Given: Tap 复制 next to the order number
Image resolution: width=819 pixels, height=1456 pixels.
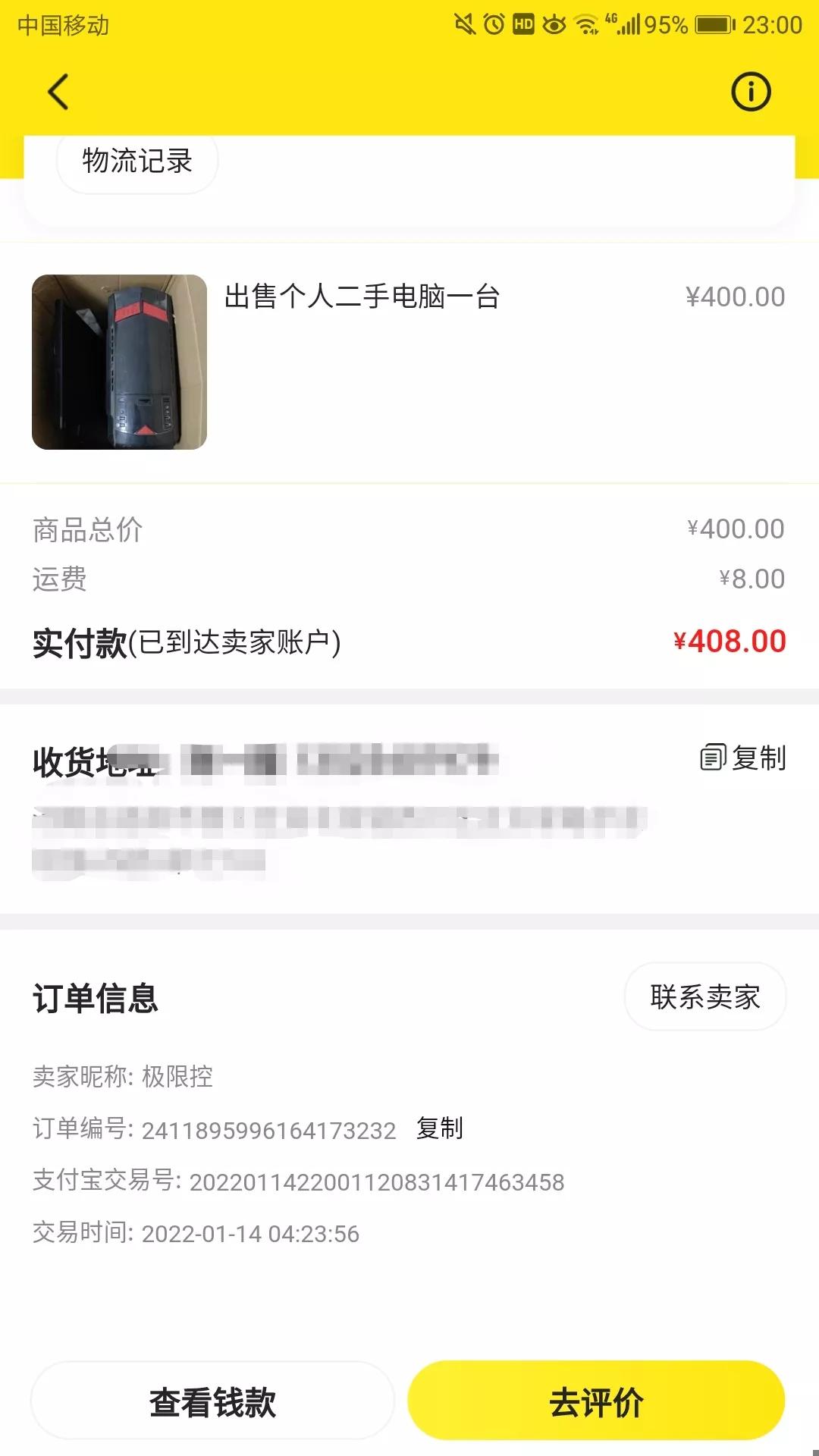Looking at the screenshot, I should click(441, 1129).
